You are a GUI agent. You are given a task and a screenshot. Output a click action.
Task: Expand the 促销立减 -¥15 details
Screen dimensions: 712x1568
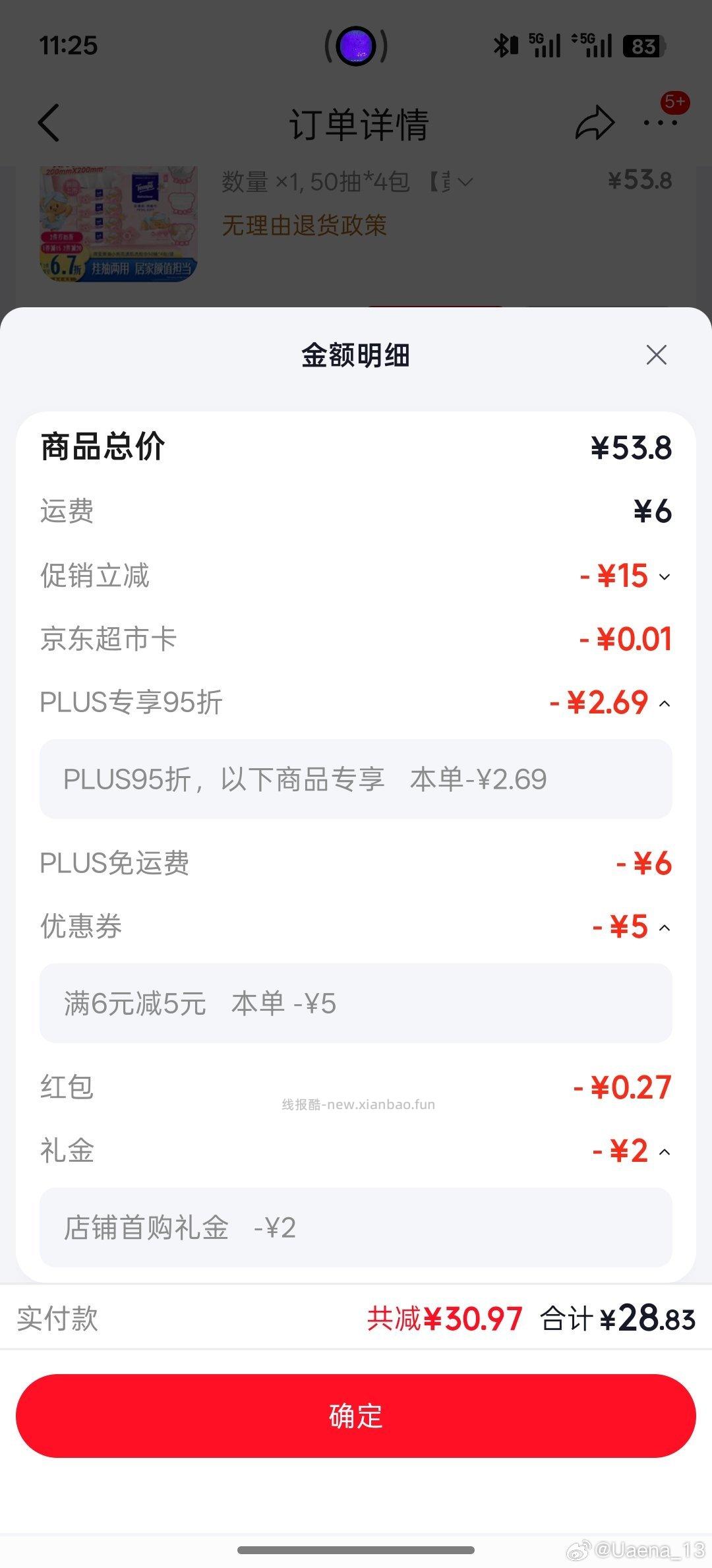tap(665, 576)
